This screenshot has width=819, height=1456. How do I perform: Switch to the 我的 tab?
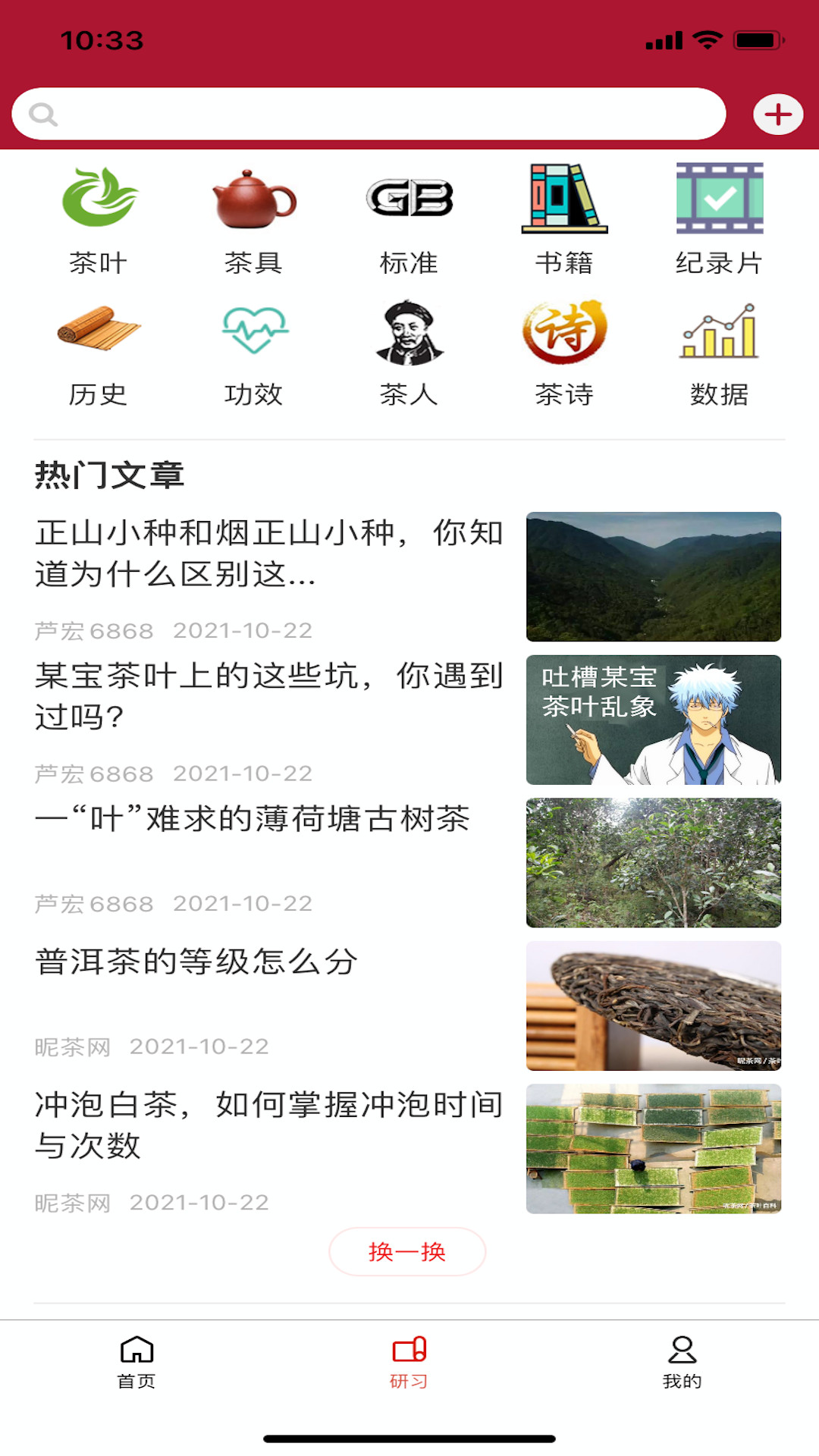coord(682,1363)
